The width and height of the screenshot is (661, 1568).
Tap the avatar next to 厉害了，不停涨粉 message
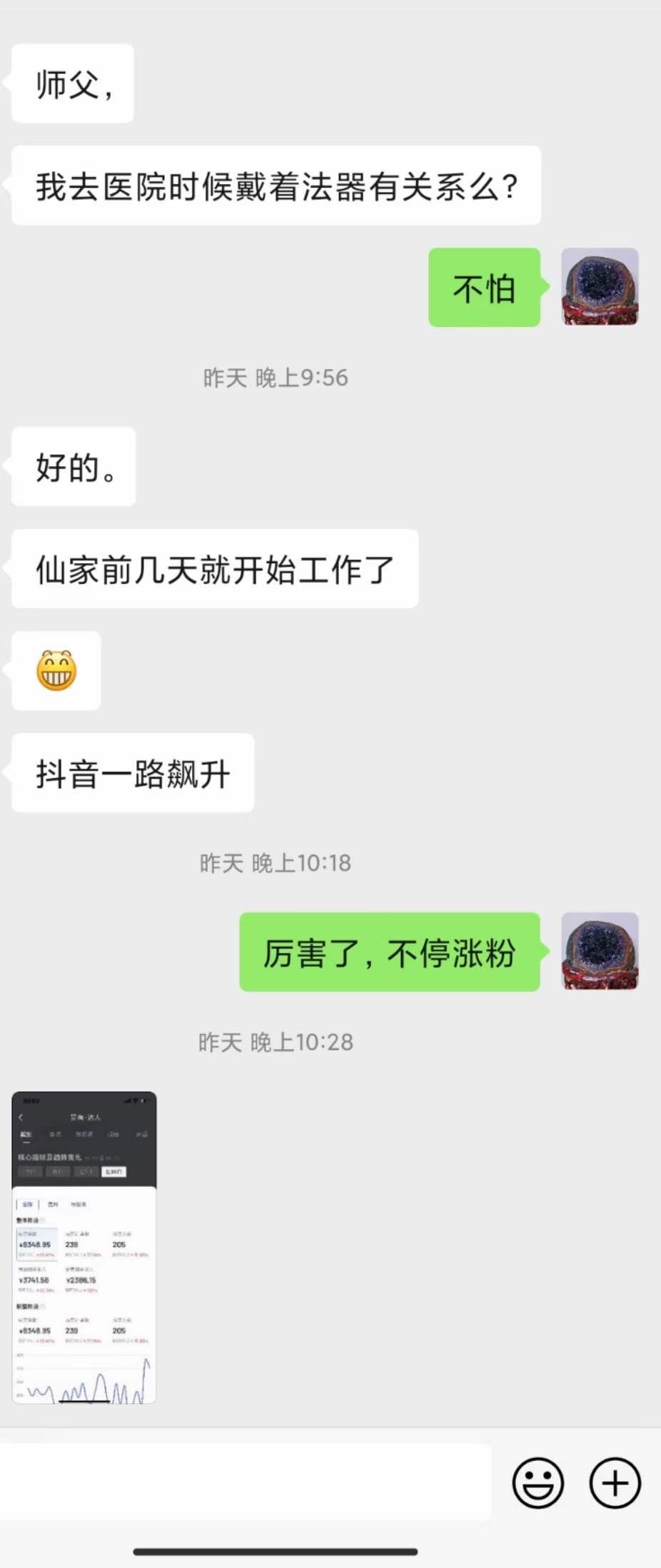[600, 952]
